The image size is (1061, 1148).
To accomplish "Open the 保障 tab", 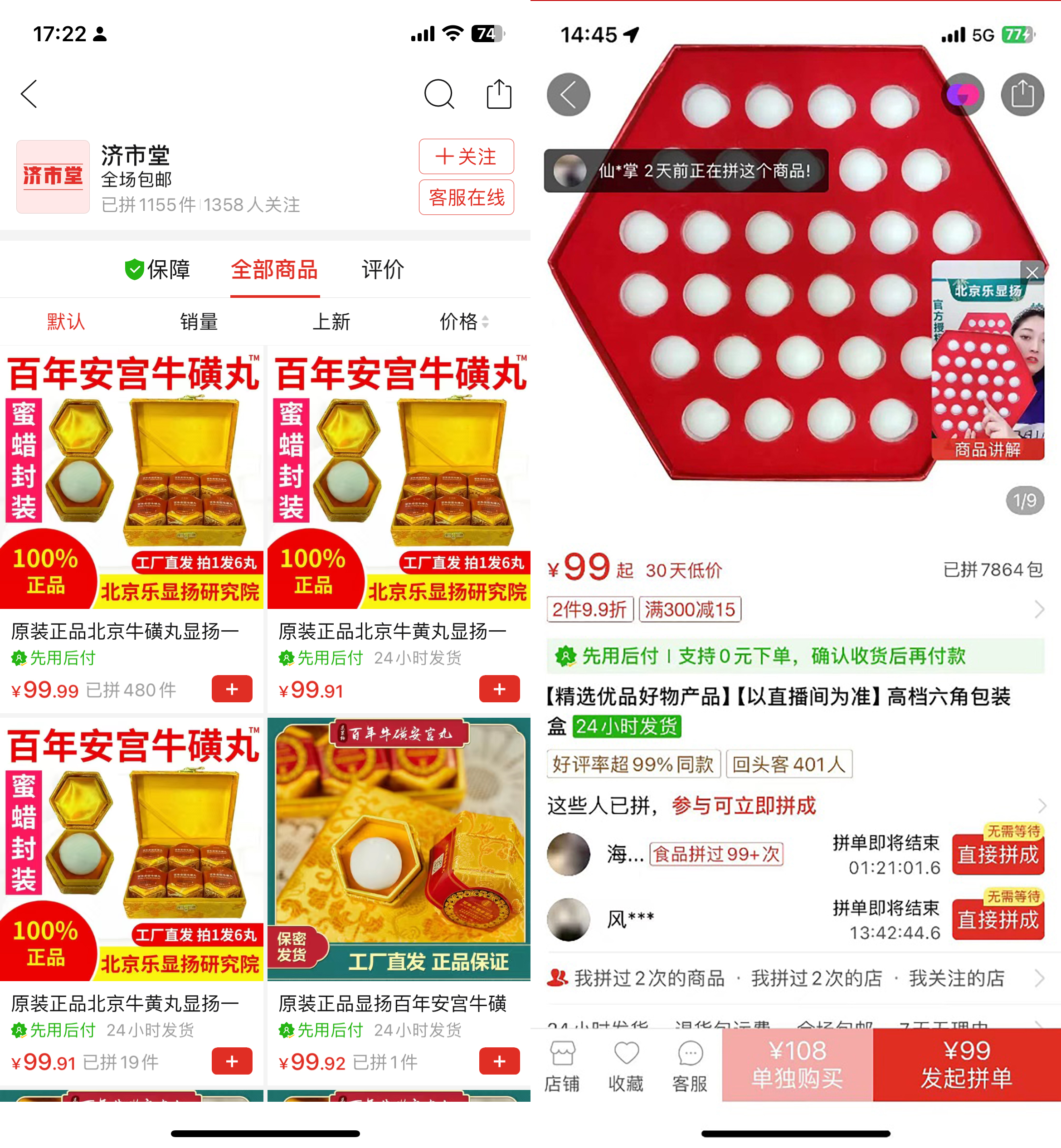I will pyautogui.click(x=158, y=269).
